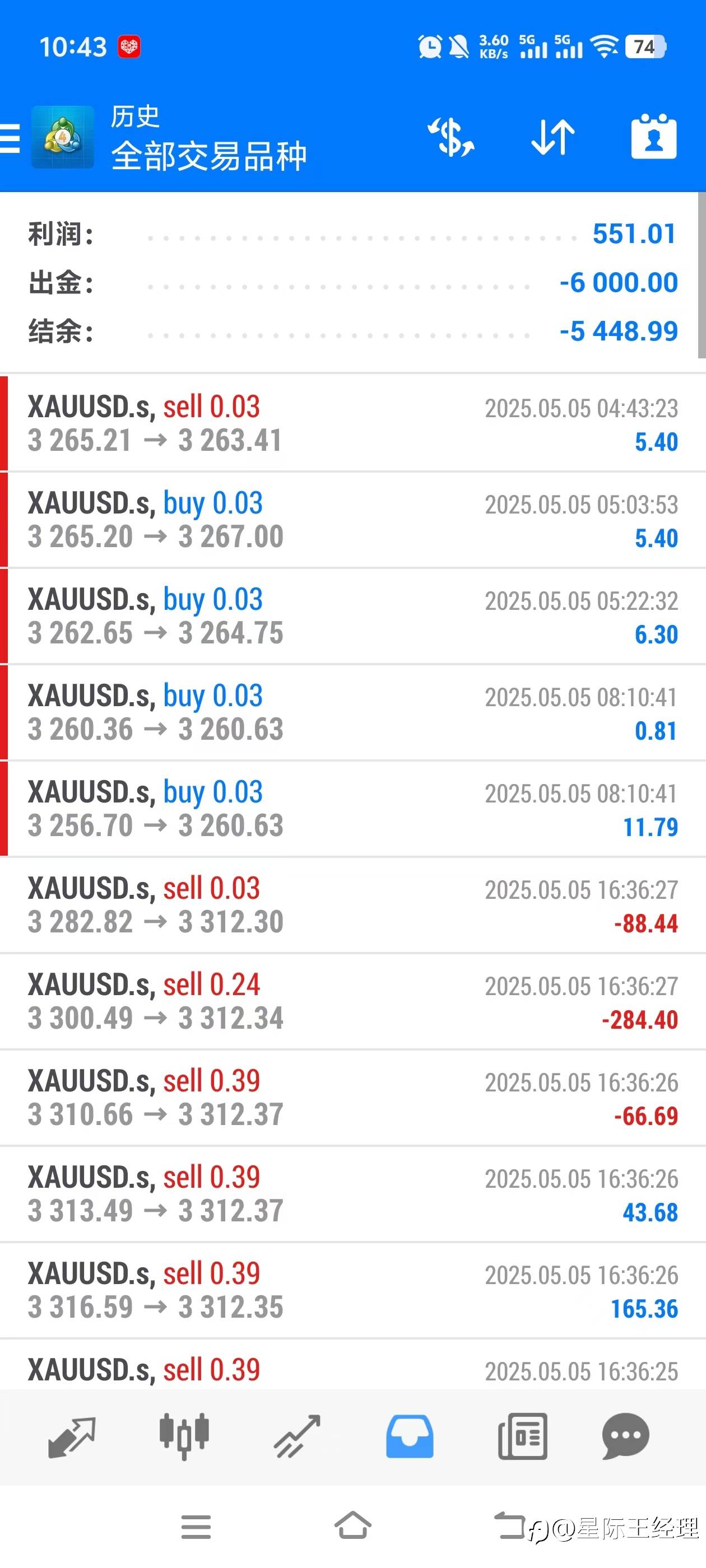The width and height of the screenshot is (706, 1568).
Task: Open the buy 0.03 trade closed at 05:03:53
Action: (352, 520)
